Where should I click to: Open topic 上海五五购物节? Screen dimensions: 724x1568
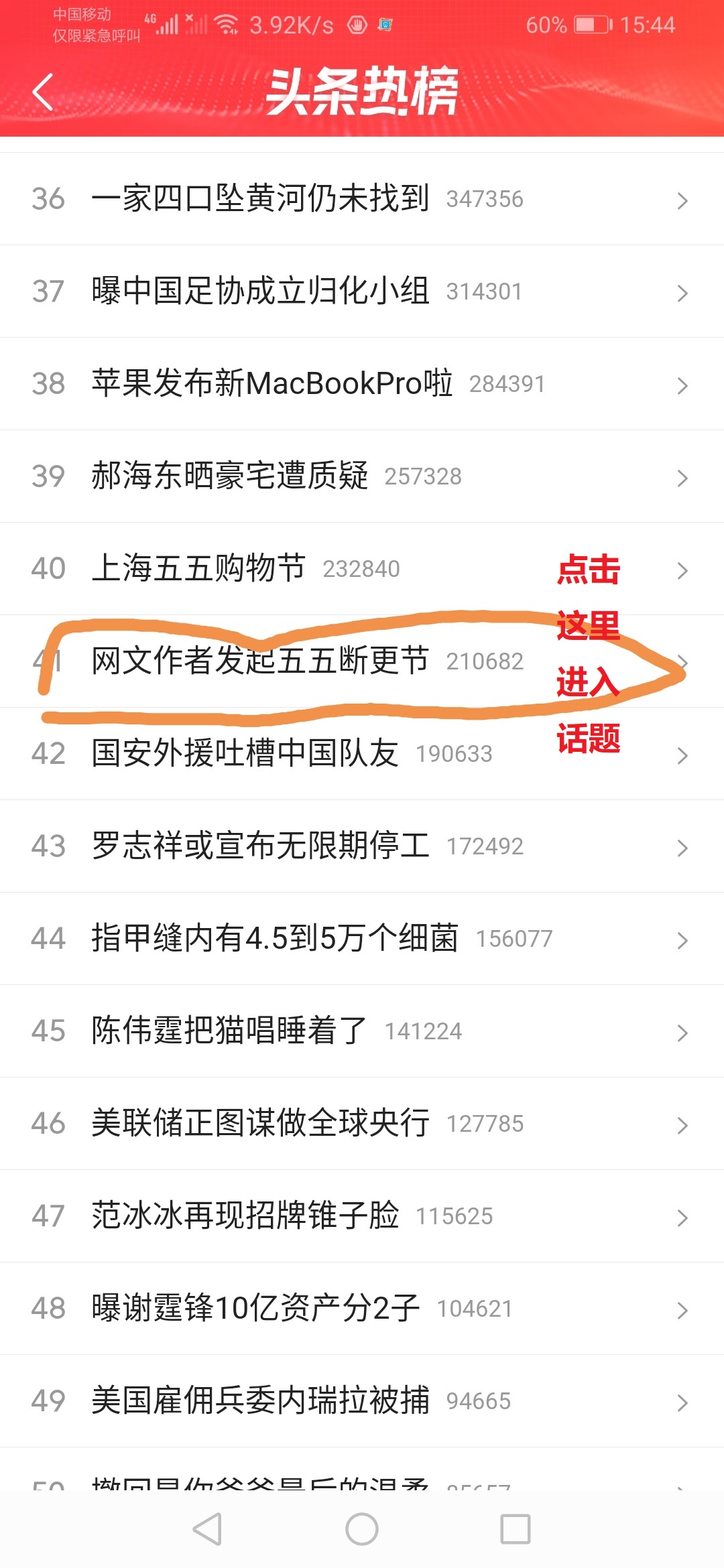pyautogui.click(x=198, y=569)
